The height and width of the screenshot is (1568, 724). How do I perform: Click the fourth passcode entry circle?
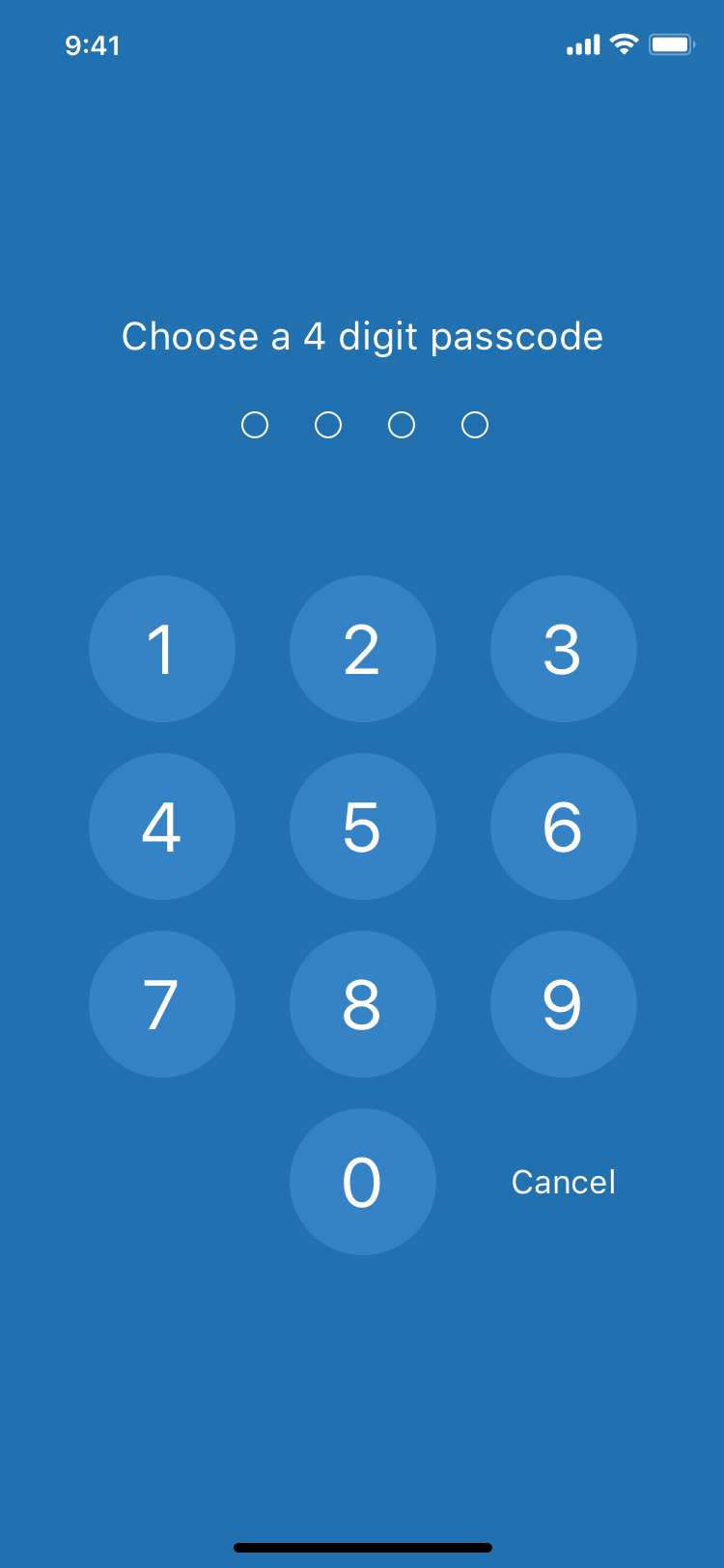(x=473, y=424)
